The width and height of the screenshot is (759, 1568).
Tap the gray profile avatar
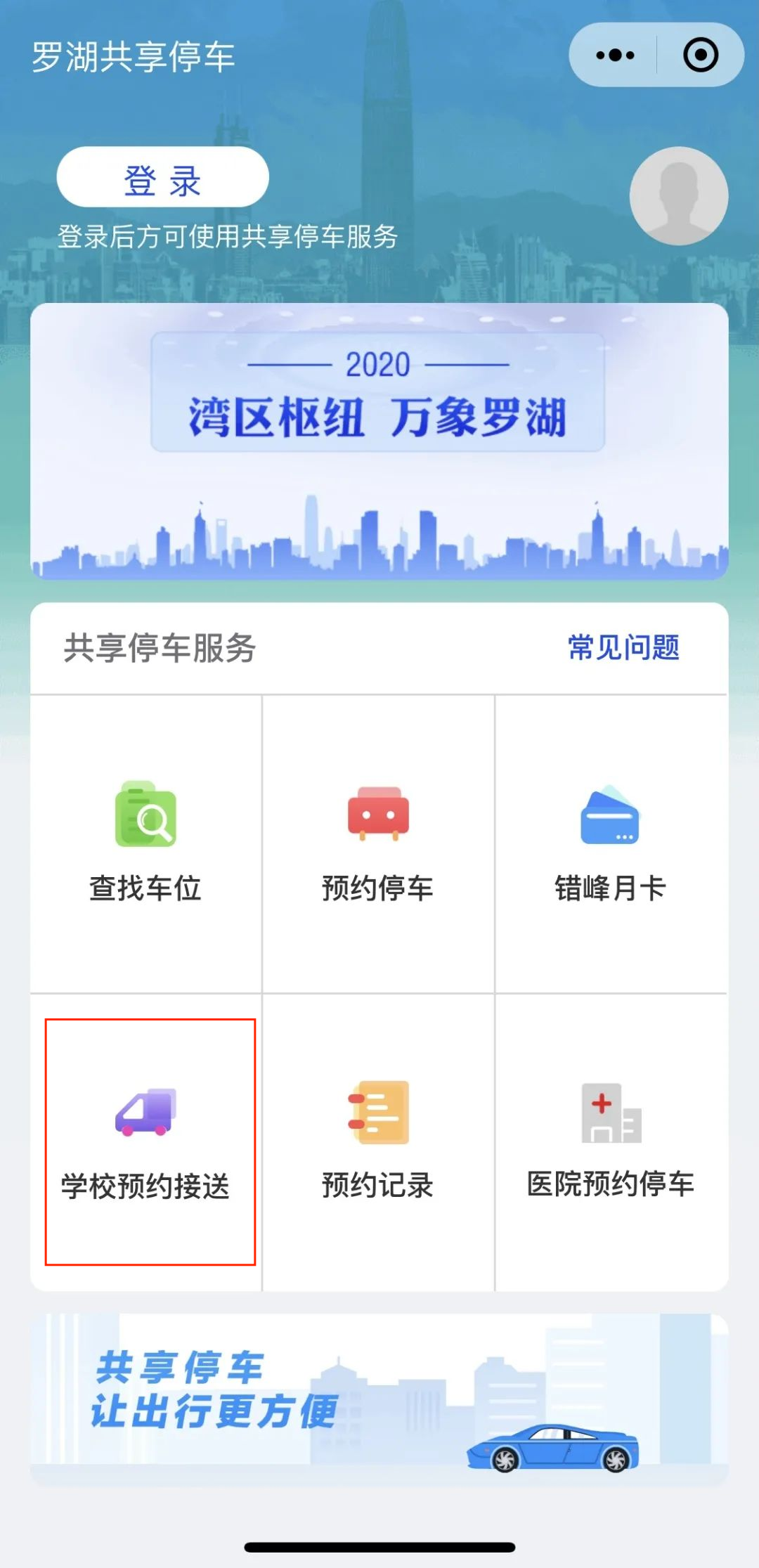[x=678, y=196]
